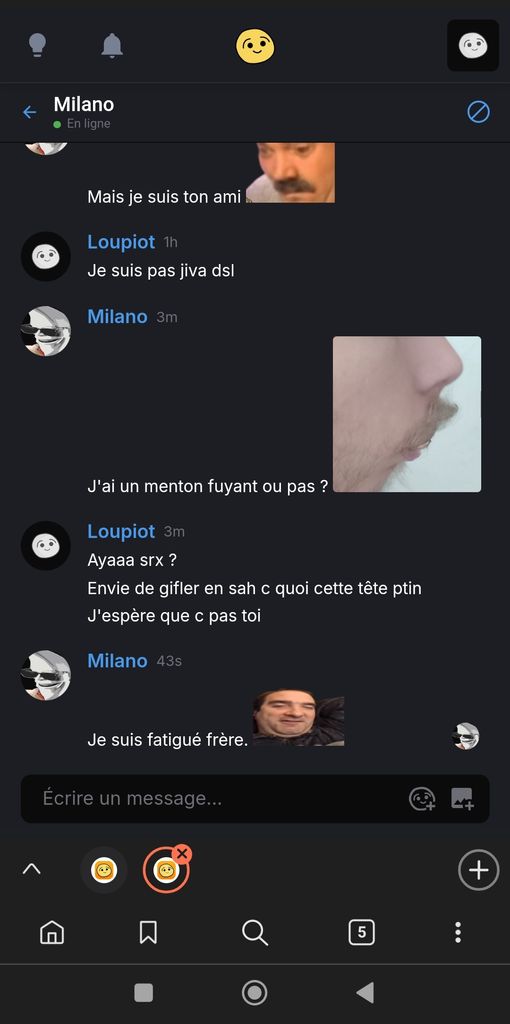
Task: Open a new tab with the plus button
Action: [x=479, y=870]
